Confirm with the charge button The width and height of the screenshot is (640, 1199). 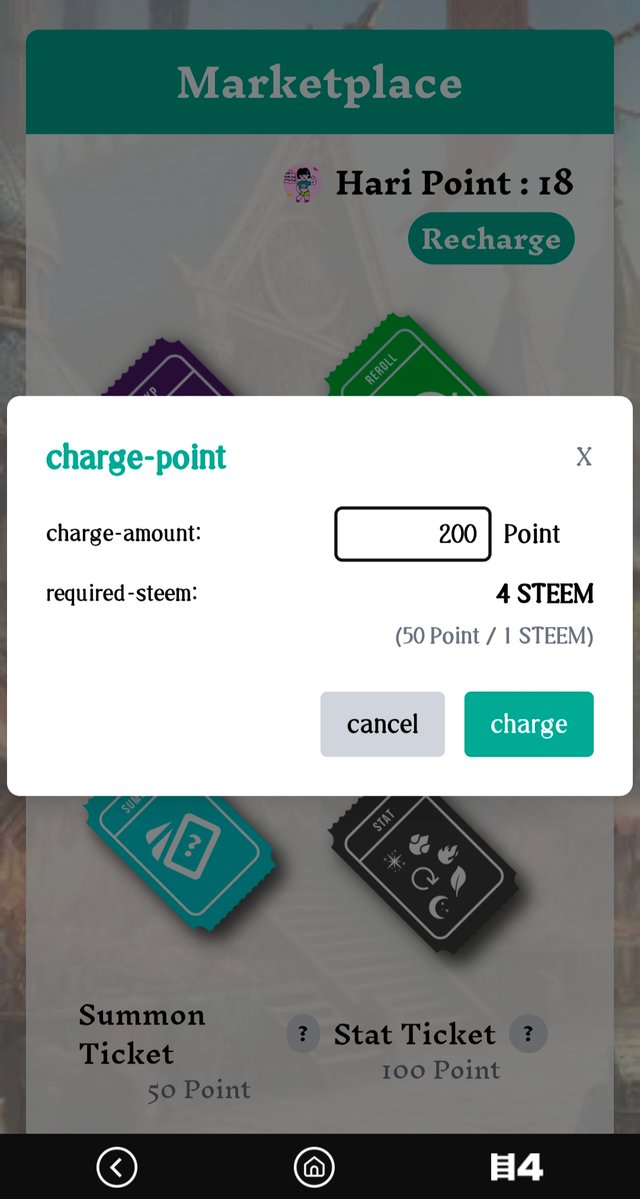coord(529,724)
